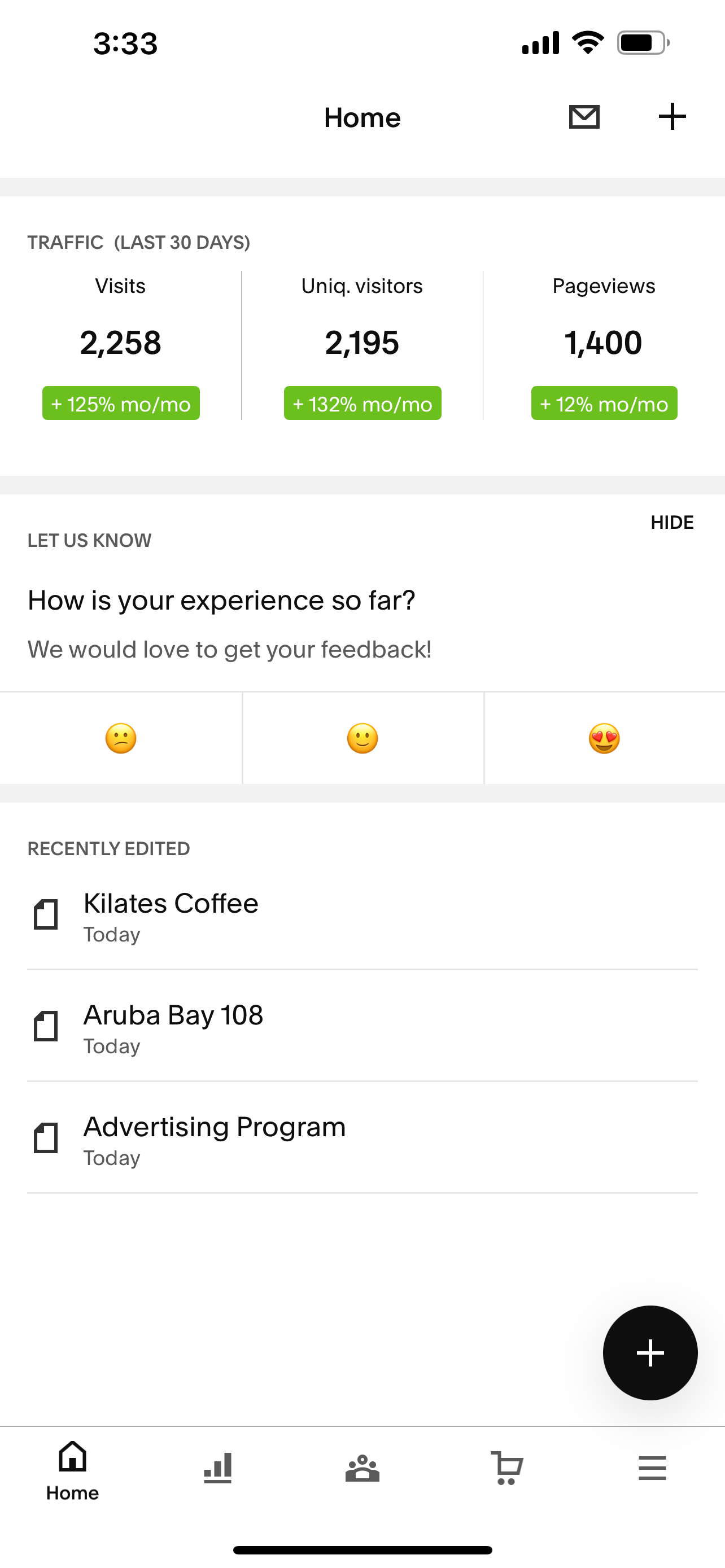Tap the floating black plus button
The height and width of the screenshot is (1568, 725).
[650, 1352]
